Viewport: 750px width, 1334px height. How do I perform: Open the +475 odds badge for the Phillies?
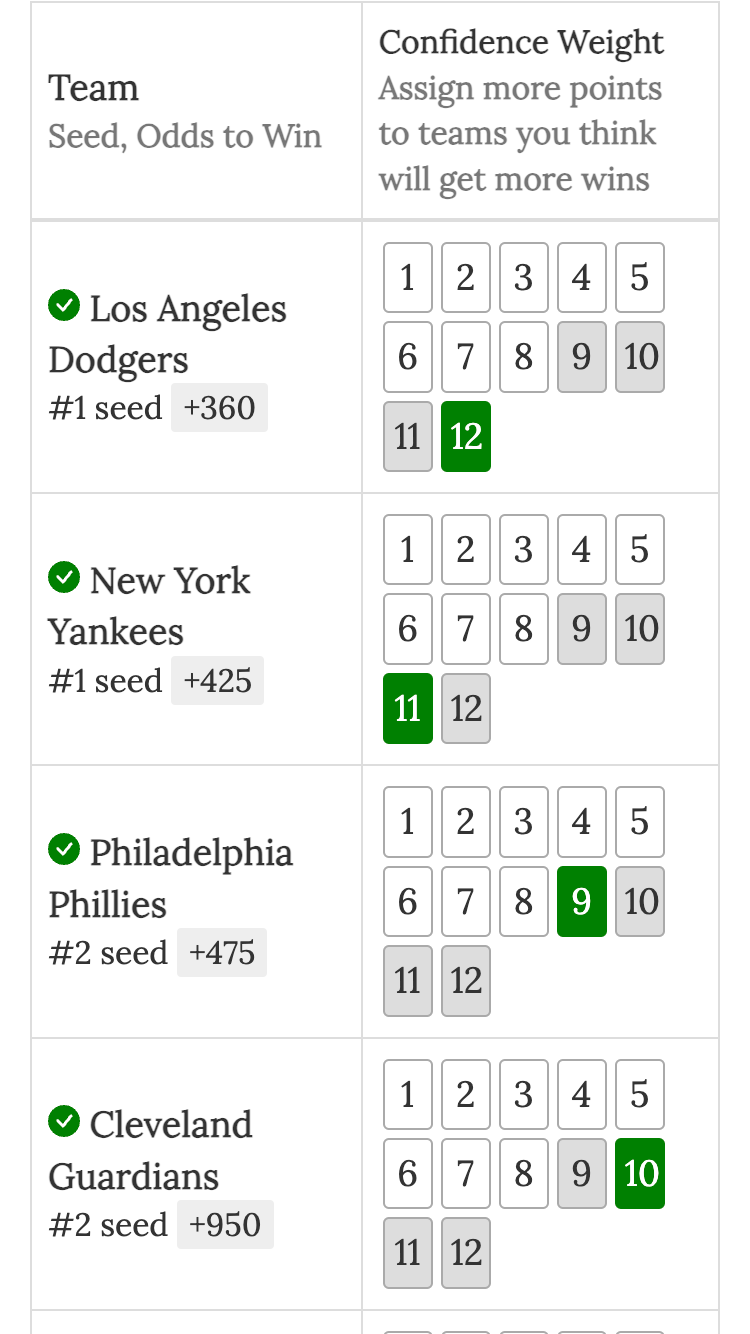coord(221,952)
